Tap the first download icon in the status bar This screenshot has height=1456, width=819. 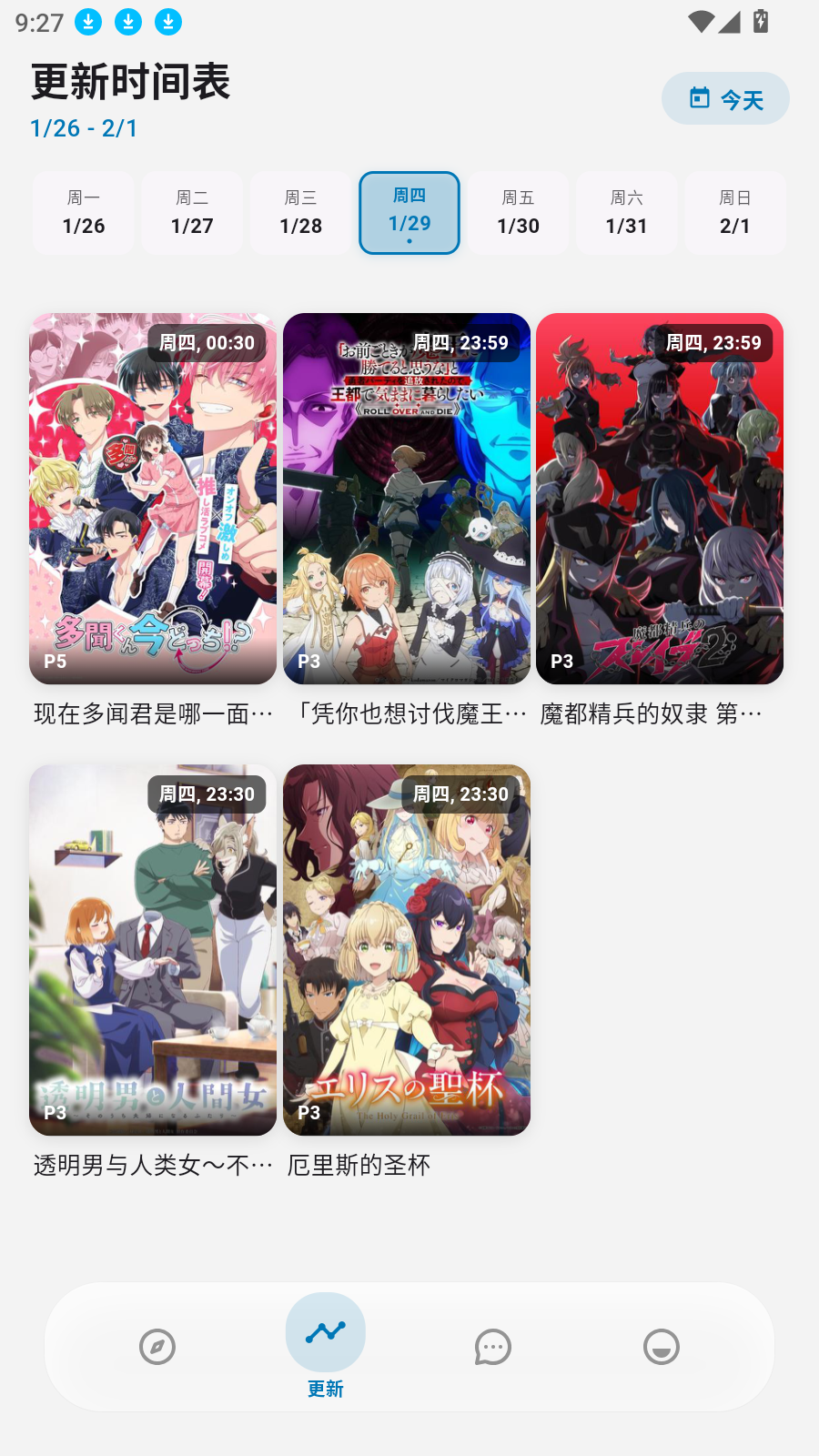point(88,20)
